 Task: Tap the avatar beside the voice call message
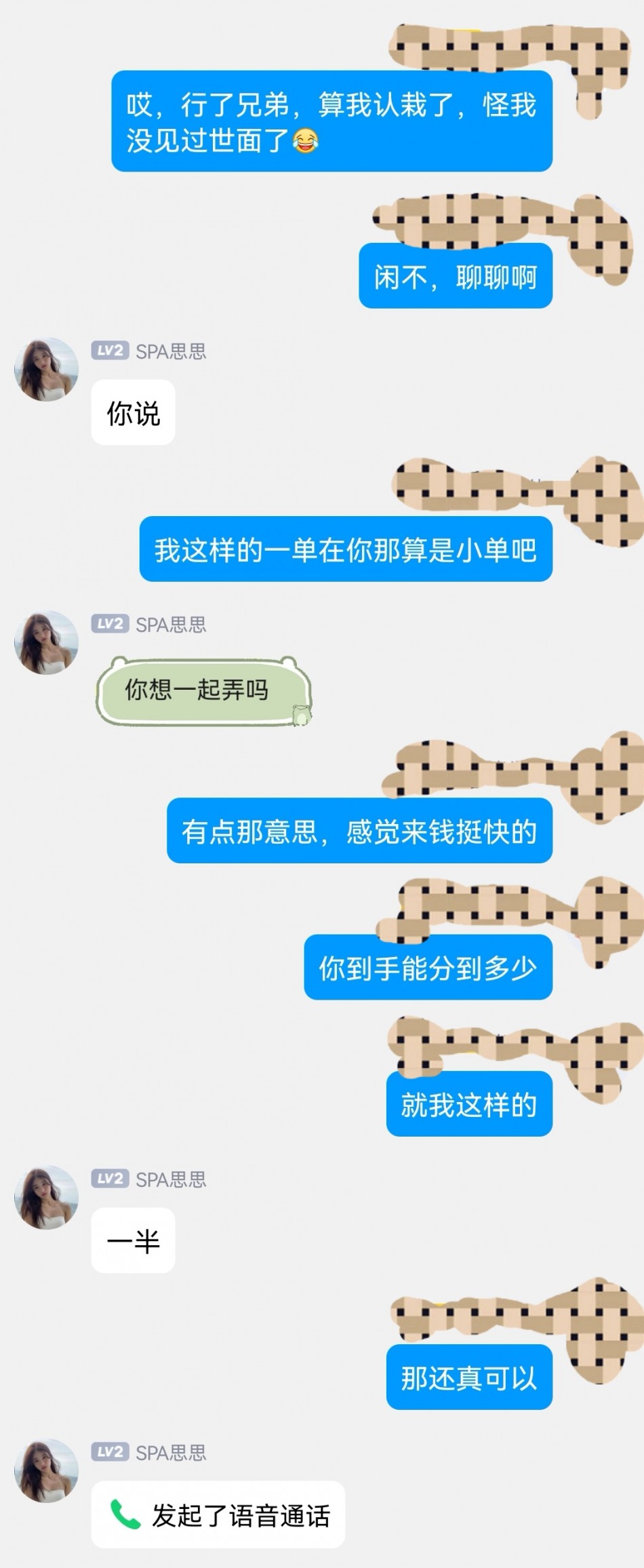coord(46,1470)
